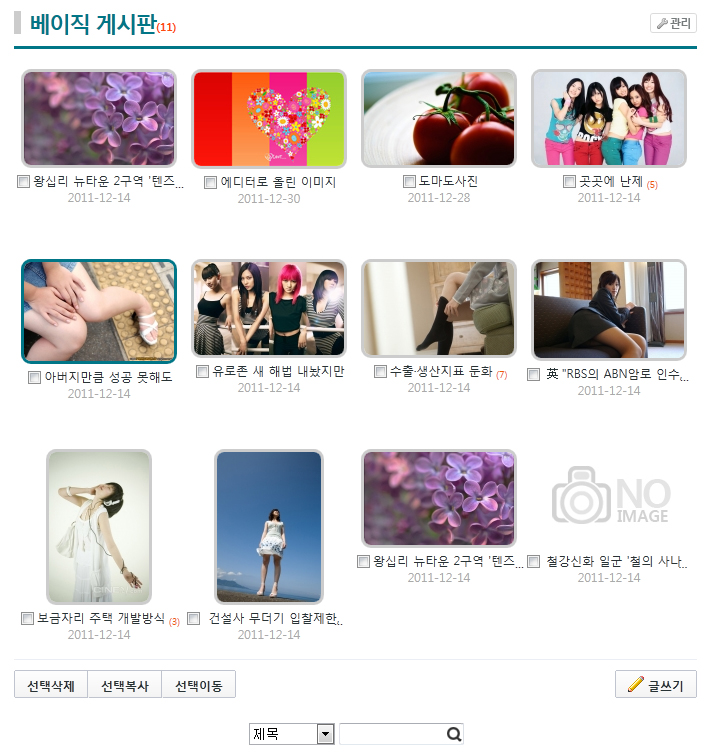This screenshot has height=754, width=713.
Task: Check the box for 곳곳에 난제
Action: point(570,182)
